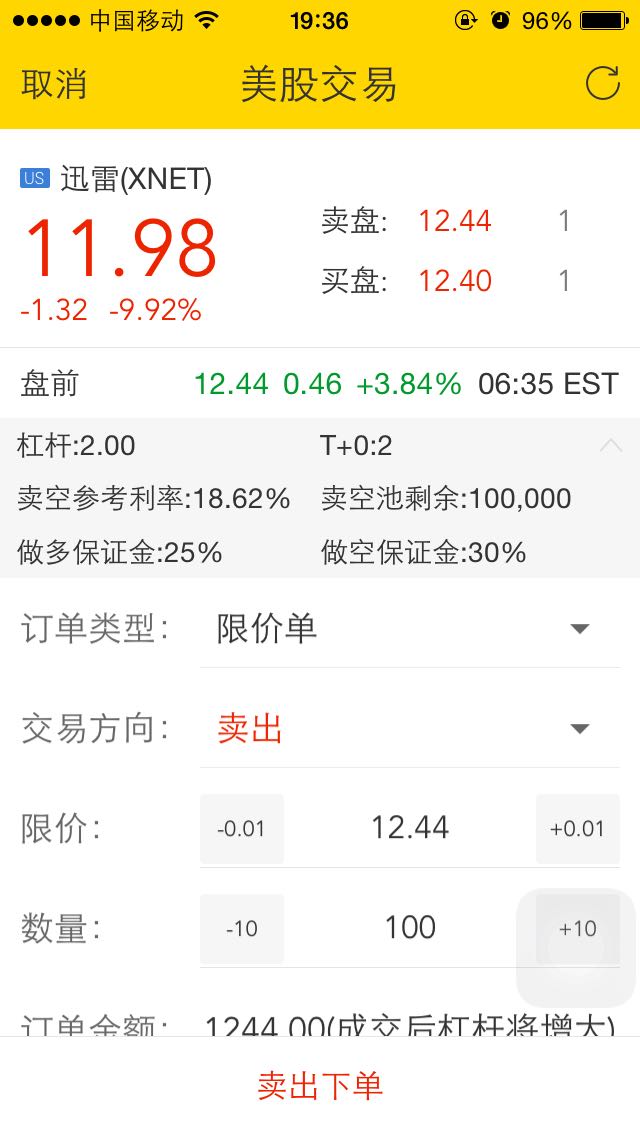640x1136 pixels.
Task: Edit the quantity field showing 100
Action: coord(410,927)
